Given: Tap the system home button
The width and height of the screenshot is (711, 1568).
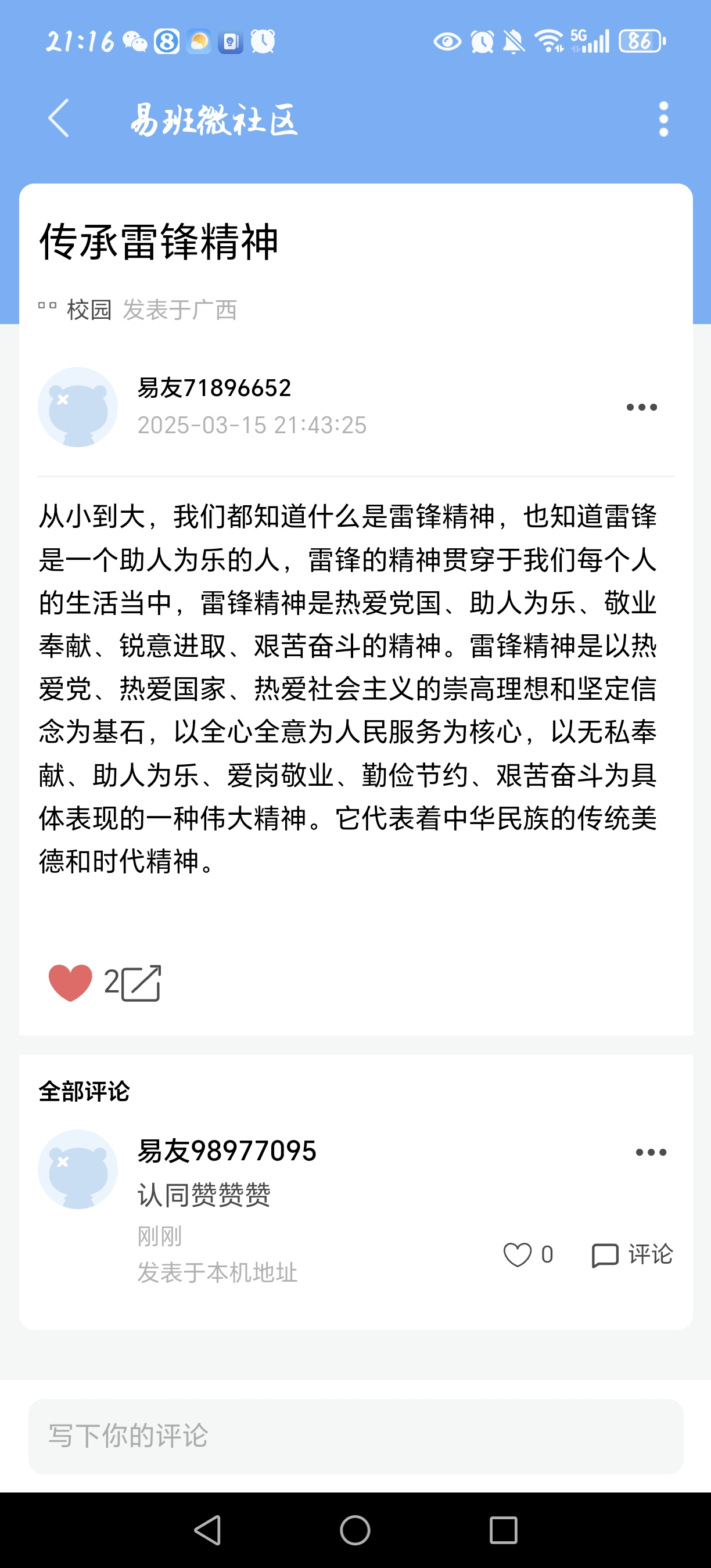Looking at the screenshot, I should [355, 1530].
